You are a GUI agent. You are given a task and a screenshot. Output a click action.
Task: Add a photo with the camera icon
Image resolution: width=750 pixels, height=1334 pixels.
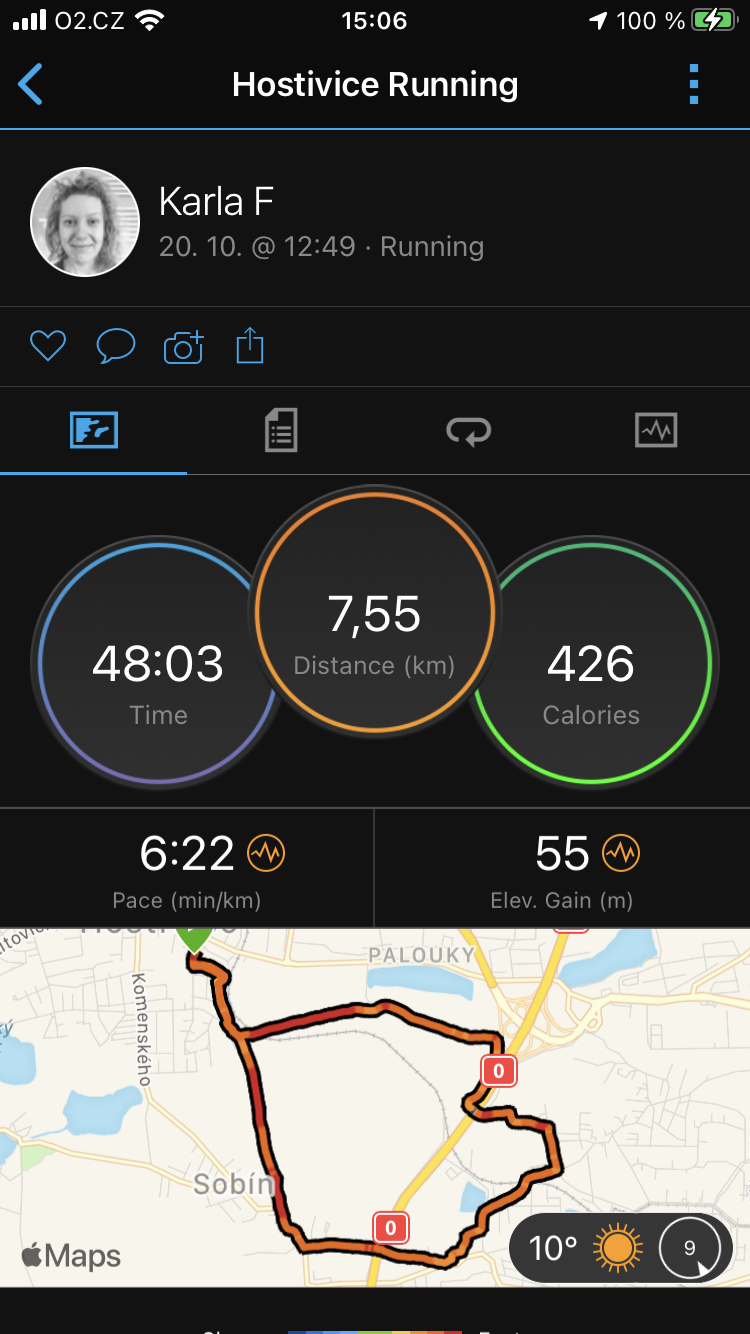pyautogui.click(x=183, y=347)
